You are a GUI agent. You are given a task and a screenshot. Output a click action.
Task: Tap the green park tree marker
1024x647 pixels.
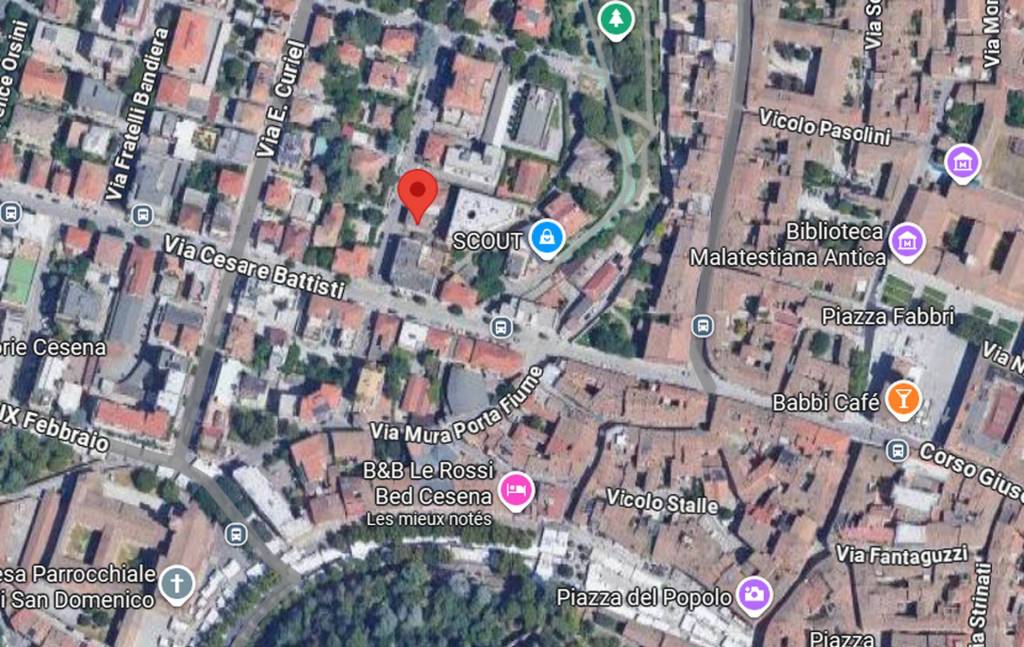(x=616, y=17)
